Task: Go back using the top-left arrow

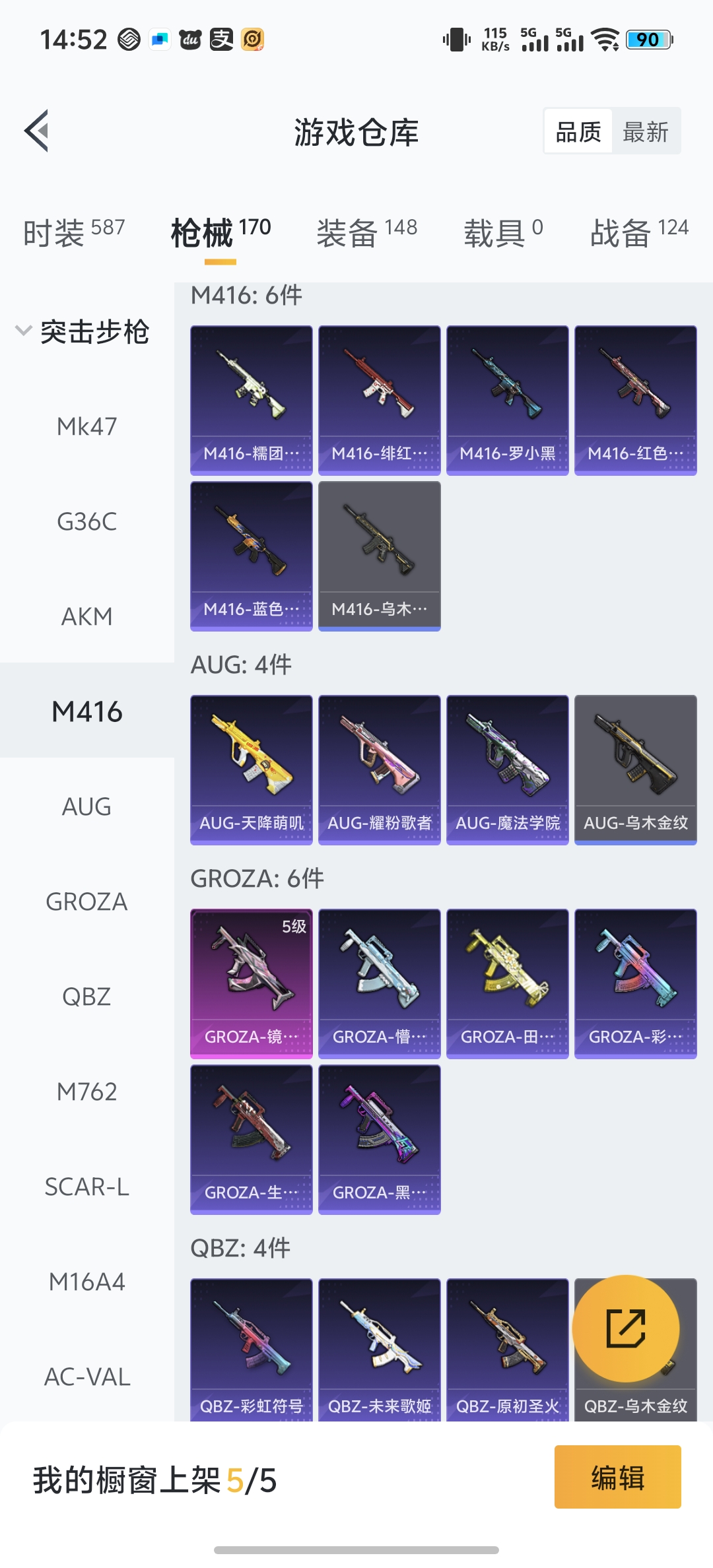Action: 37,131
